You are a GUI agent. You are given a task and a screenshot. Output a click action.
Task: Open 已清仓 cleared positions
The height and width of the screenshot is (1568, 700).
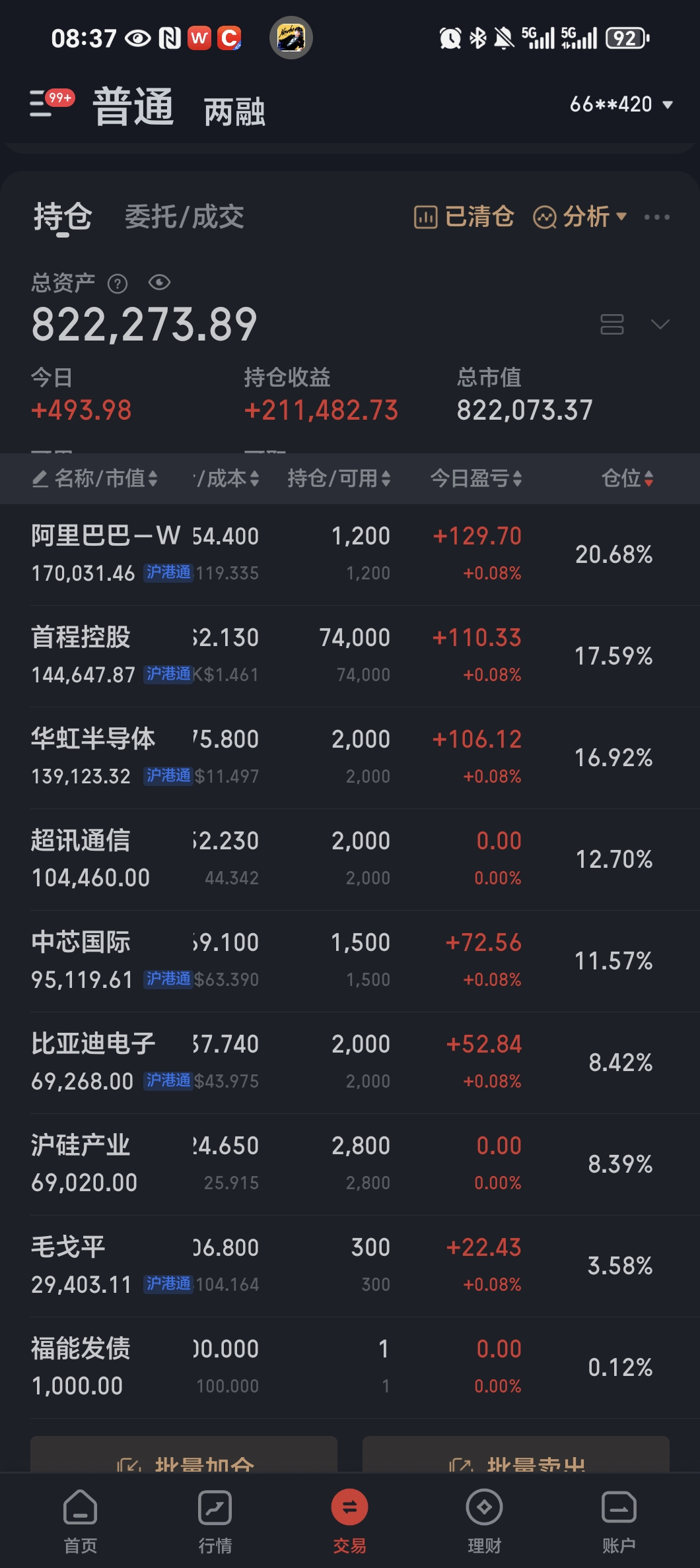pyautogui.click(x=464, y=216)
